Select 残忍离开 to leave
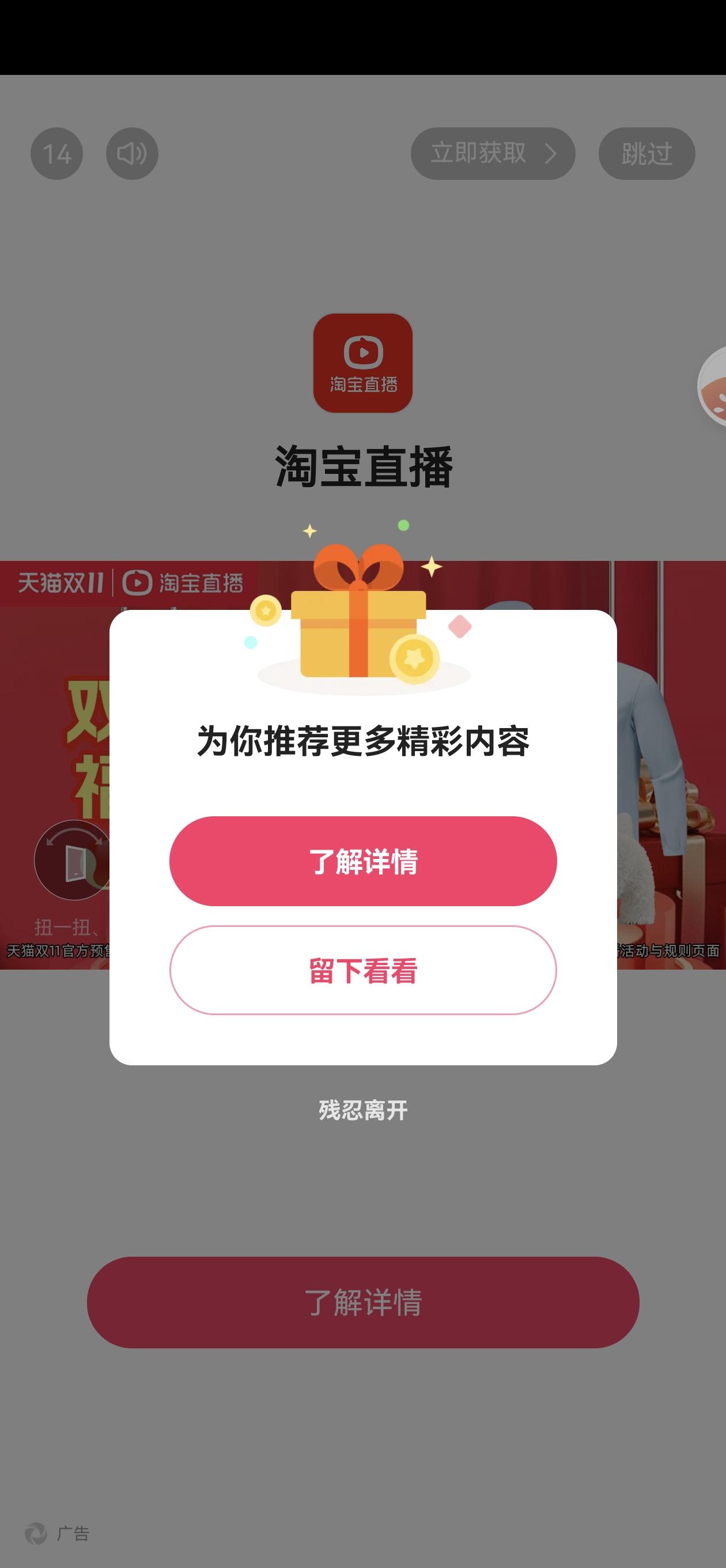726x1568 pixels. [x=362, y=1109]
